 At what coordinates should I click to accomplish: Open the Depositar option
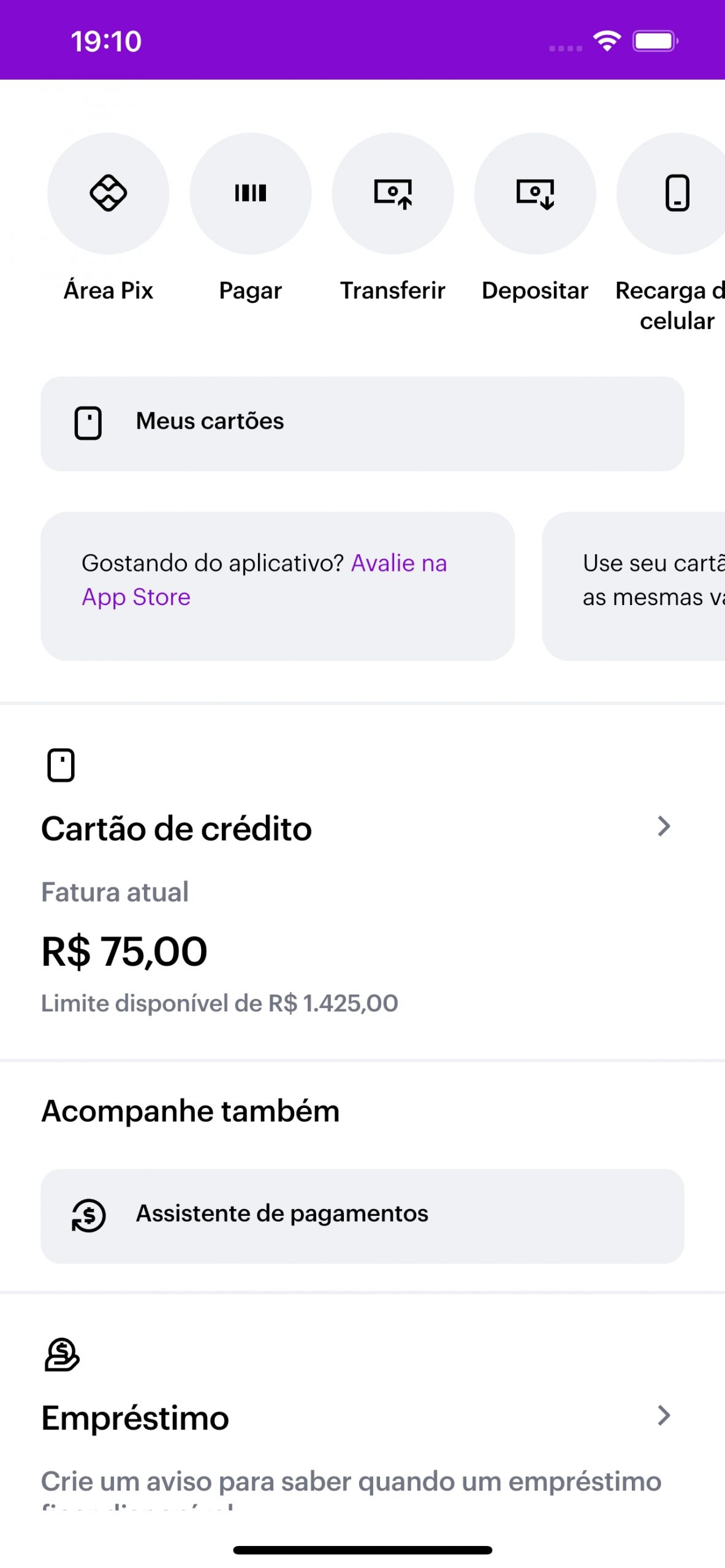[x=535, y=194]
